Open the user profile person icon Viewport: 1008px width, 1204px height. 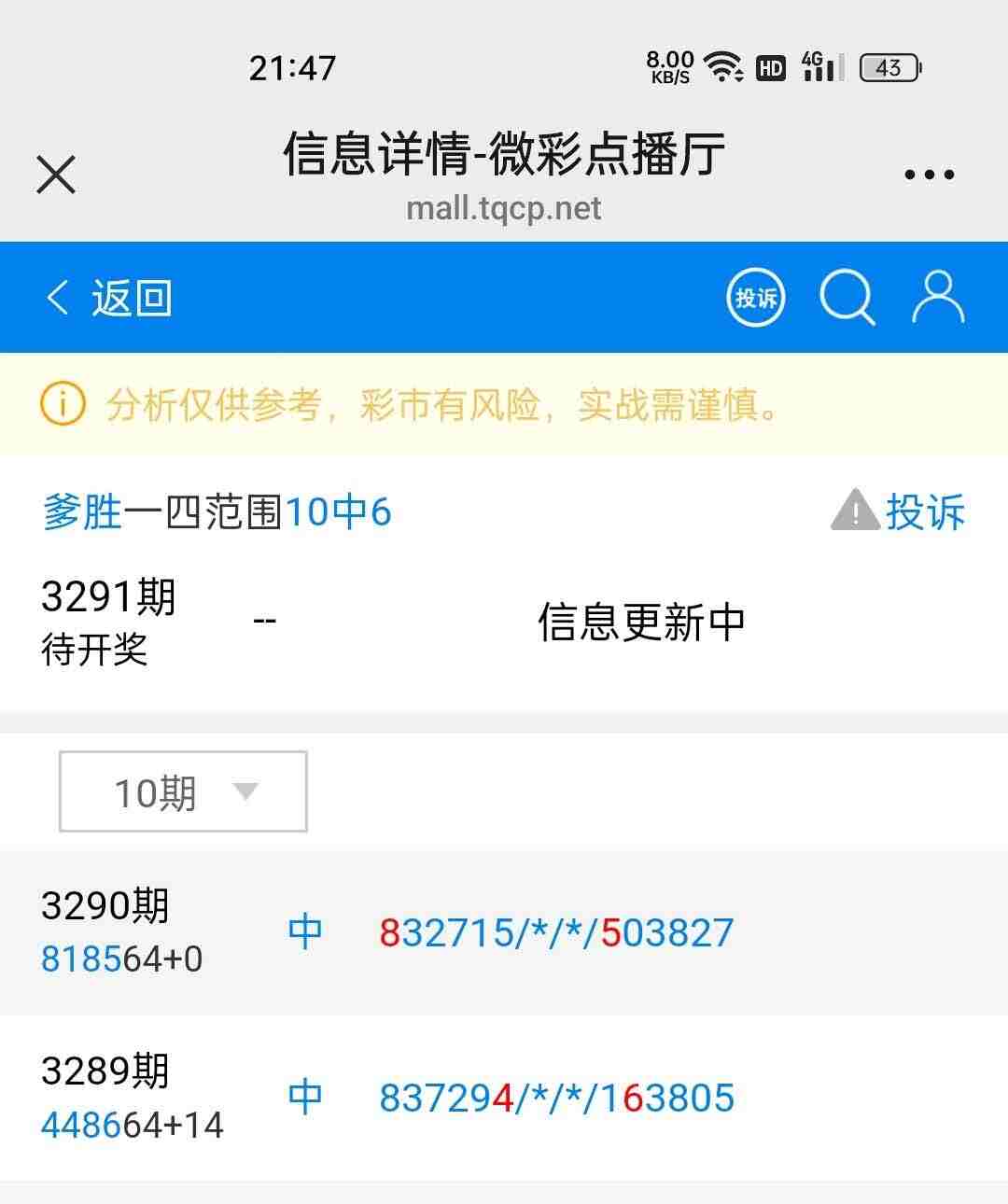click(x=938, y=297)
